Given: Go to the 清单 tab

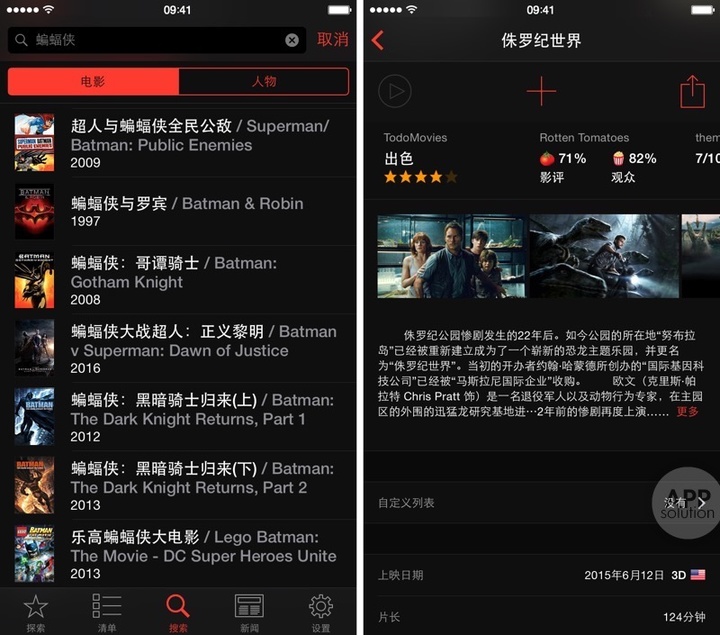Looking at the screenshot, I should pyautogui.click(x=107, y=611).
